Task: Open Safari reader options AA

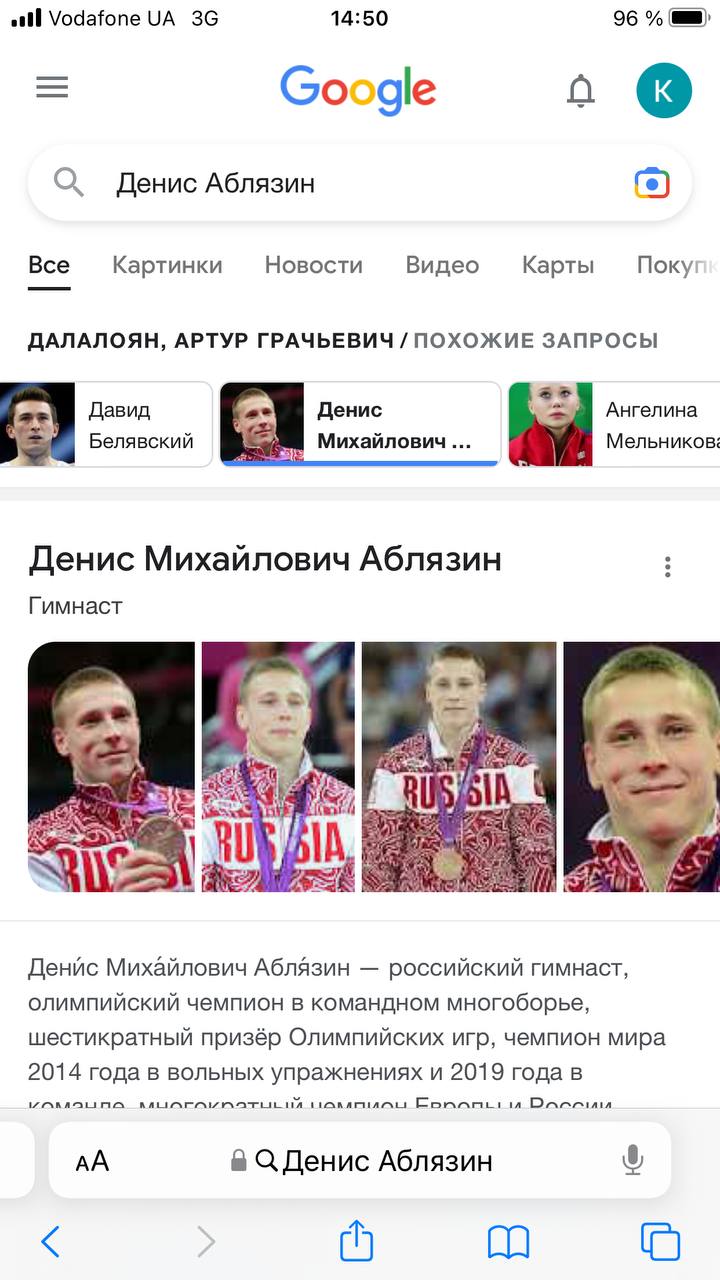Action: (92, 1161)
